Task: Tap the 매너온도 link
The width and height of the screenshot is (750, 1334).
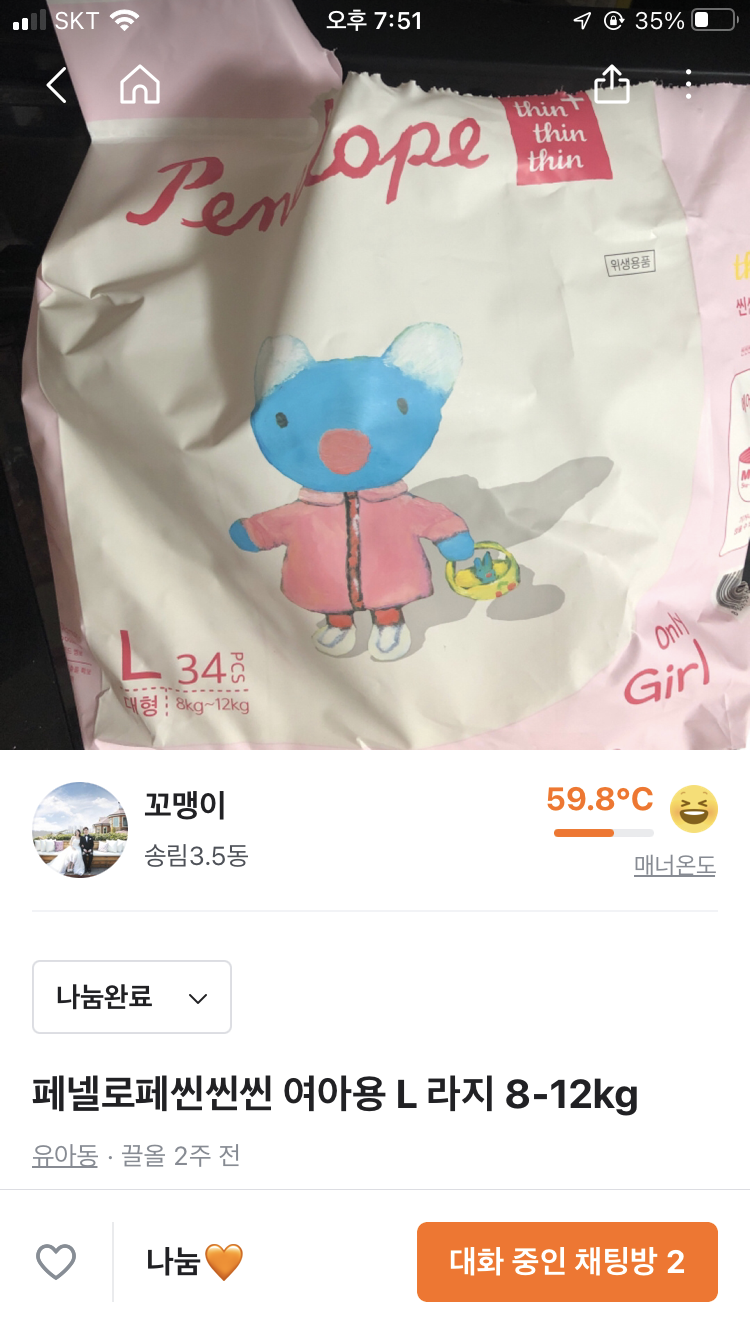Action: [674, 866]
